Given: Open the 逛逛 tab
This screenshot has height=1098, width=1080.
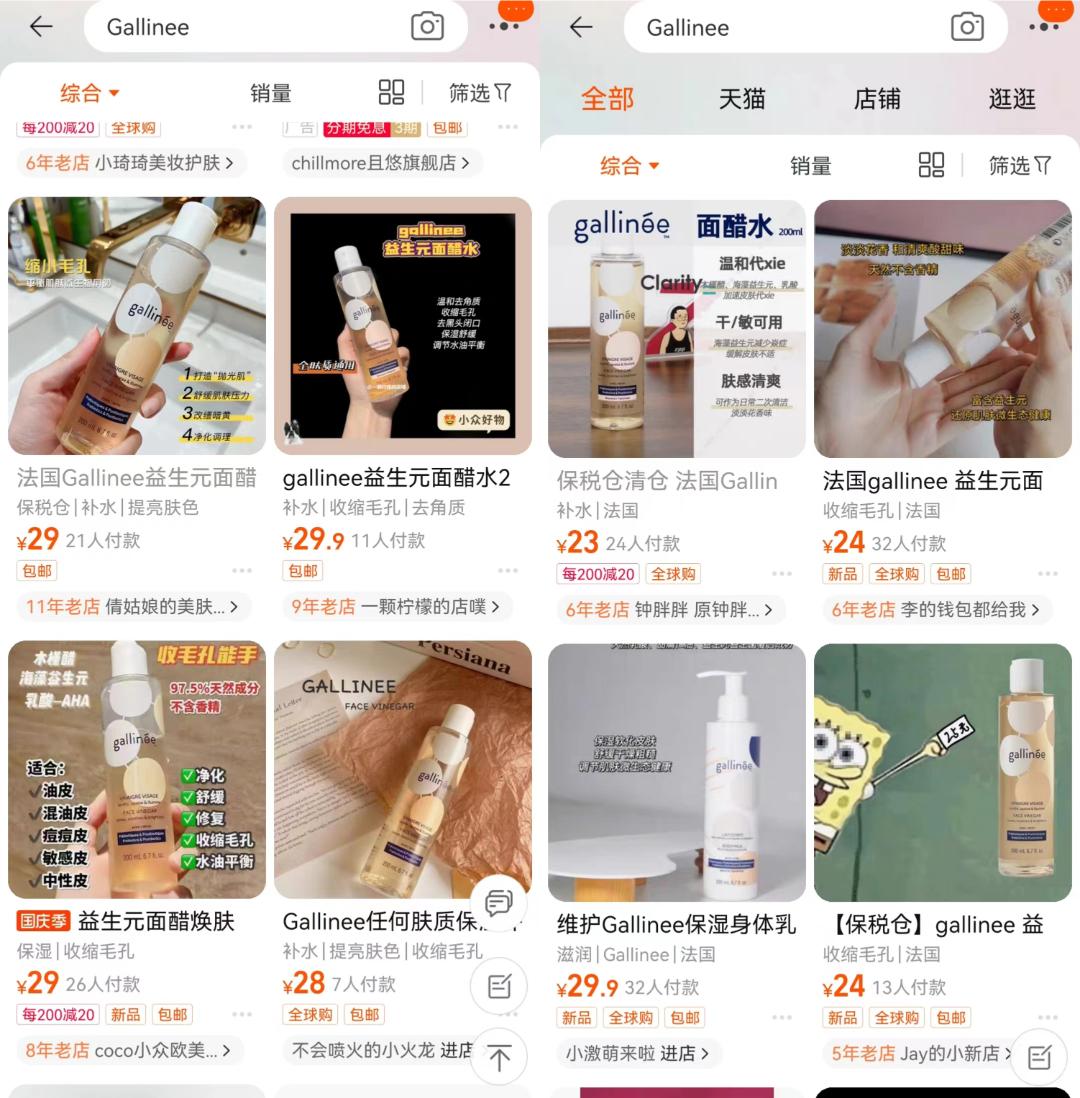Looking at the screenshot, I should coord(1011,99).
